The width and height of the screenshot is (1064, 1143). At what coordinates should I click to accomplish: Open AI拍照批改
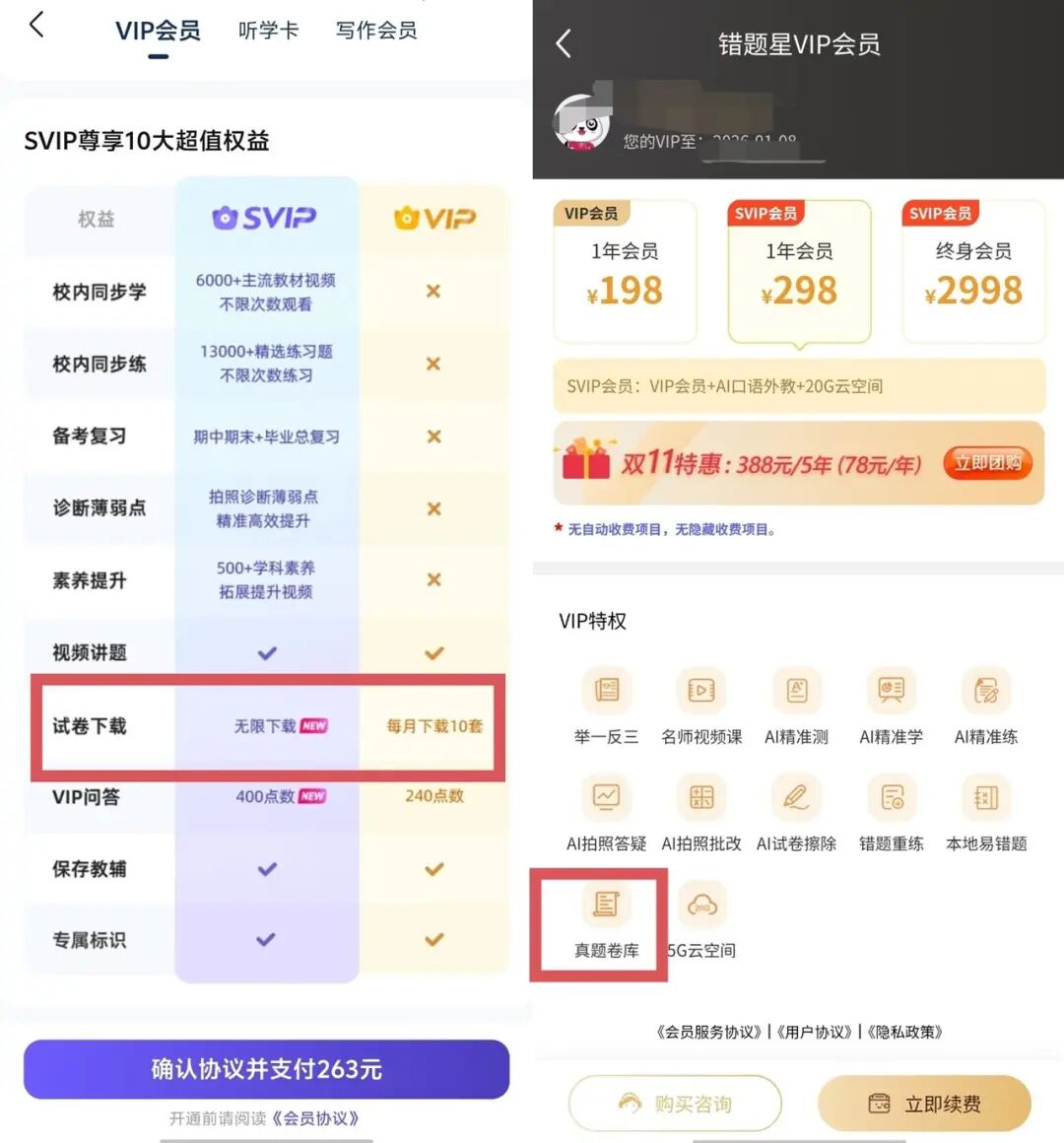coord(700,798)
